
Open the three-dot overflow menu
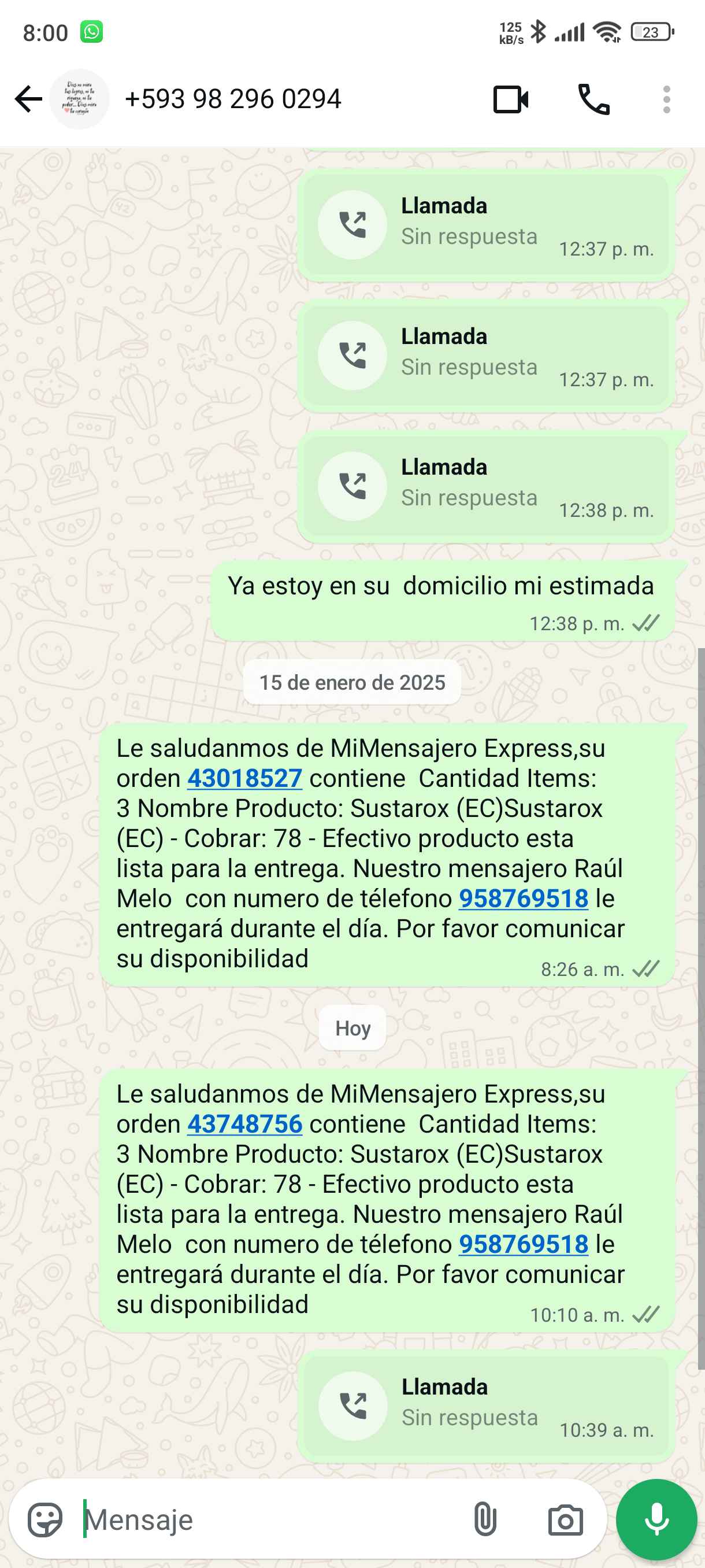pyautogui.click(x=666, y=99)
